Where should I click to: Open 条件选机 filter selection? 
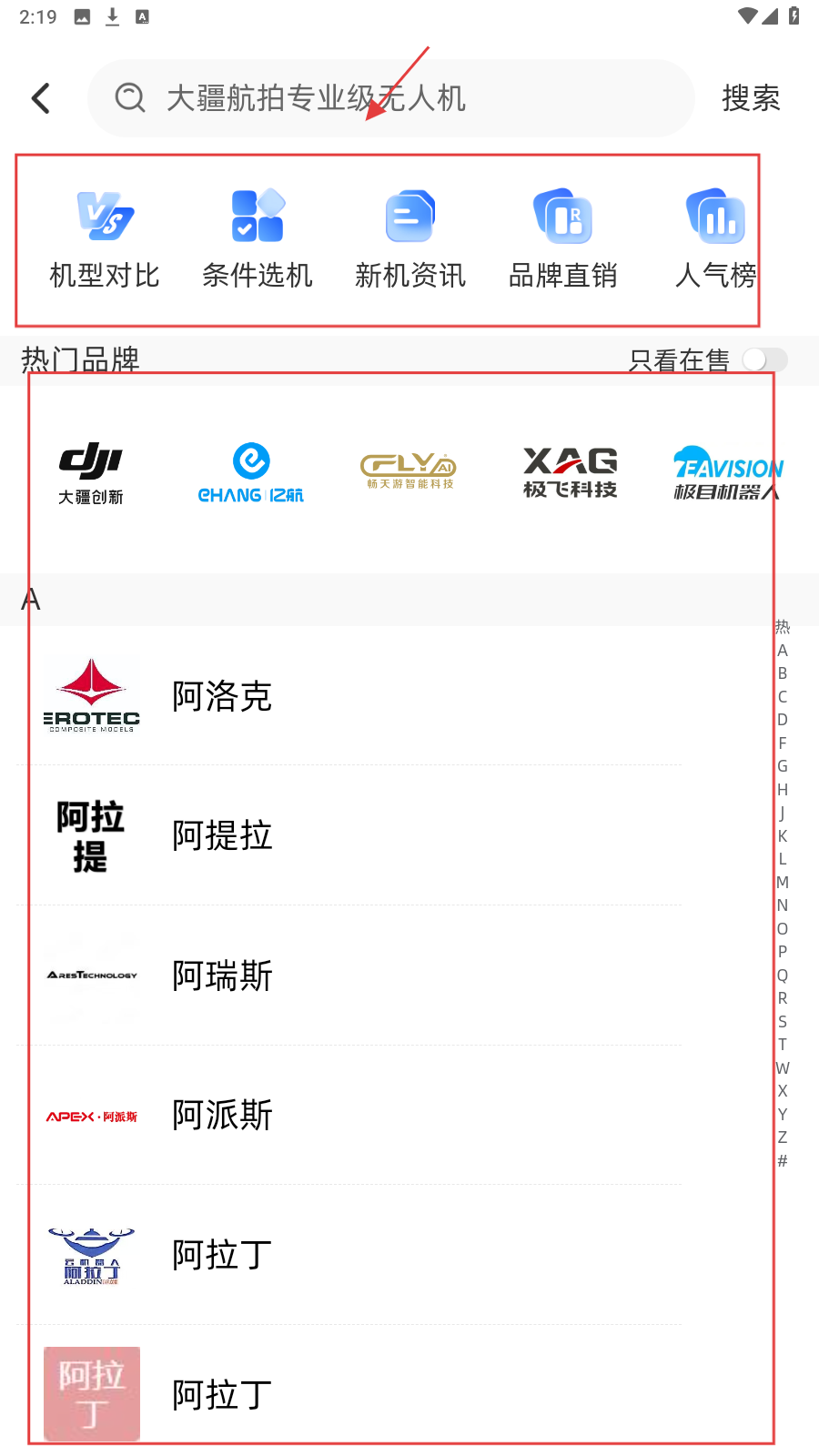point(258,238)
